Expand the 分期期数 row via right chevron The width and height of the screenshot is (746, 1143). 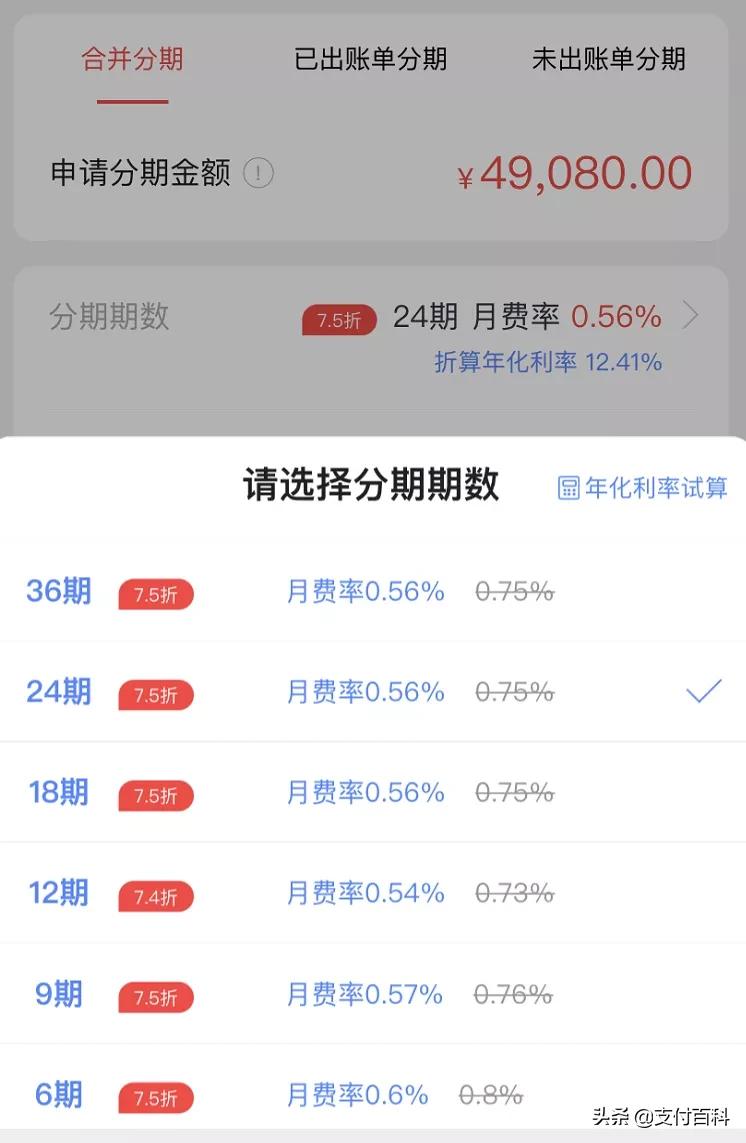[689, 316]
